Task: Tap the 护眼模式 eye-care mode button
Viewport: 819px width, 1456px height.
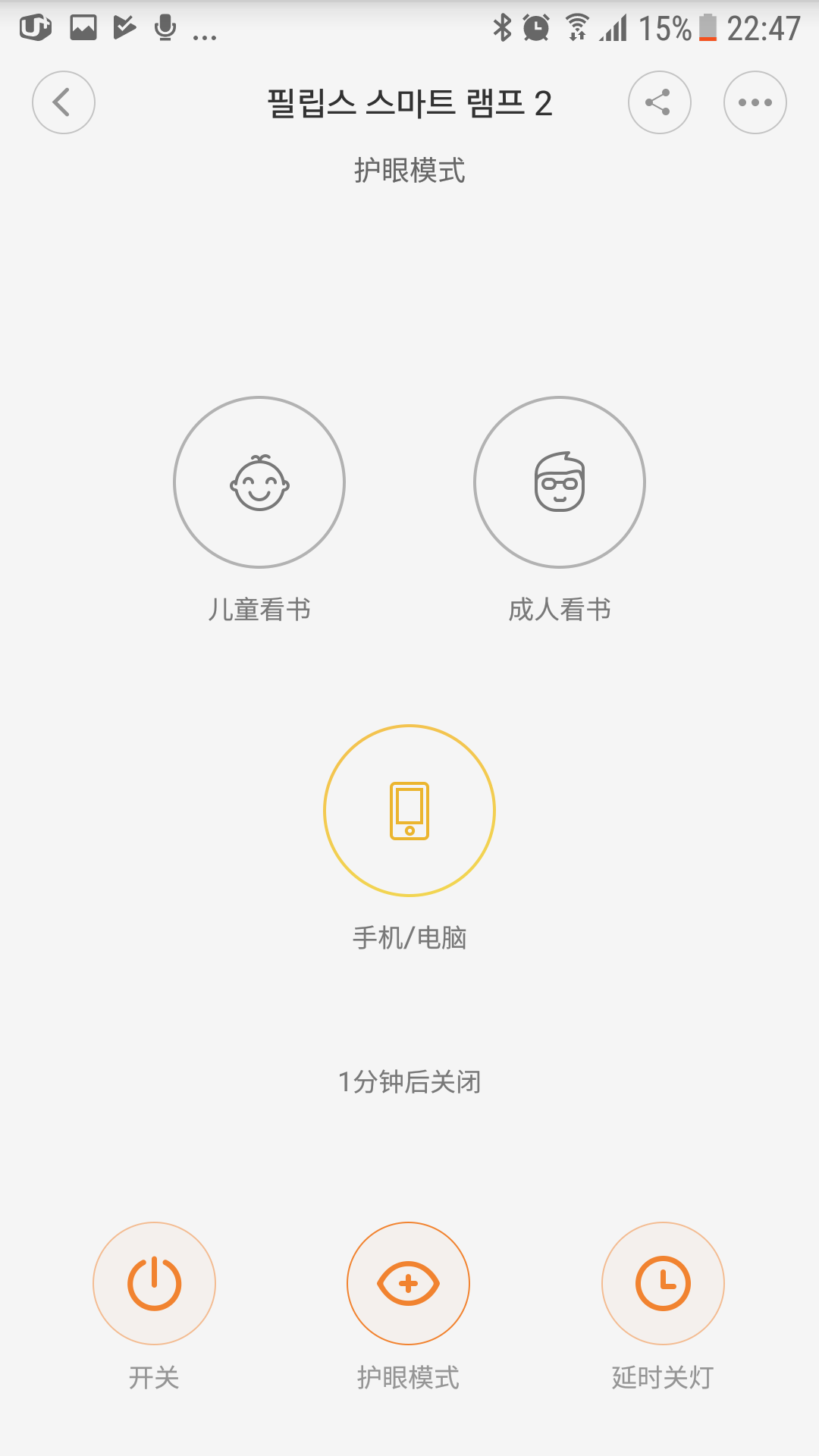Action: 408,1283
